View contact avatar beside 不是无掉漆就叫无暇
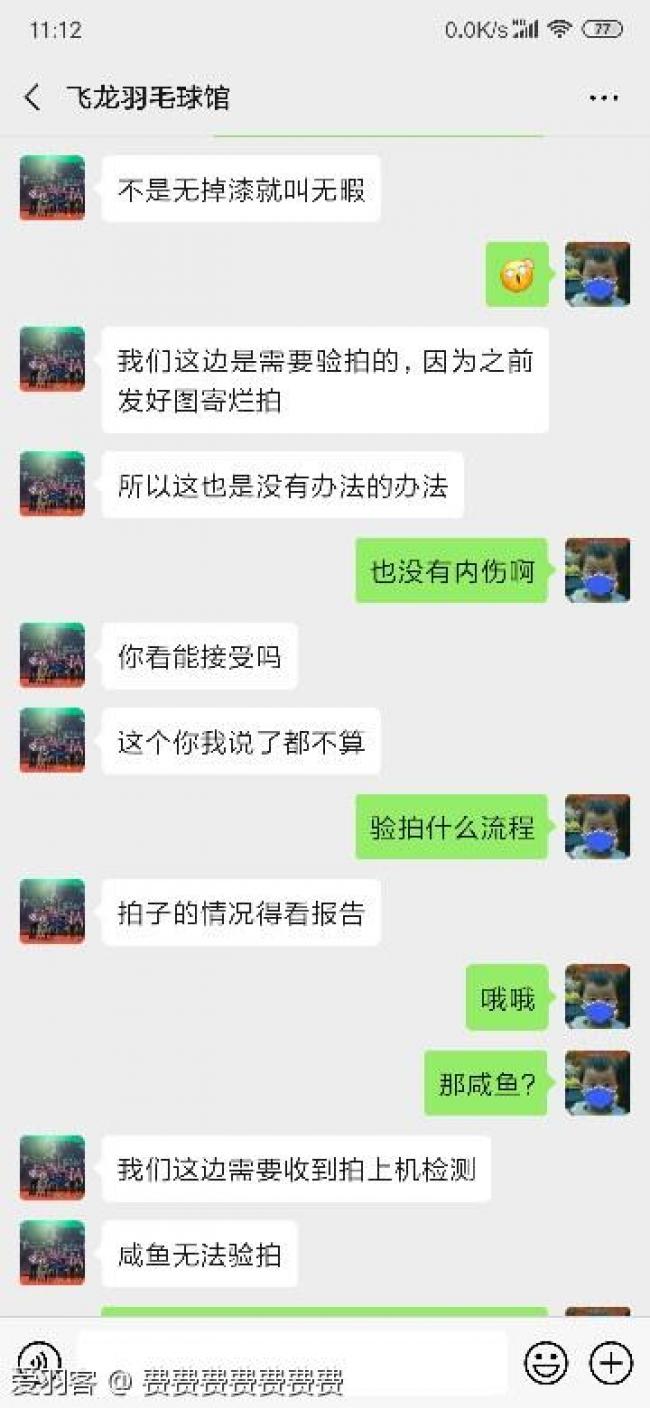 pyautogui.click(x=52, y=188)
